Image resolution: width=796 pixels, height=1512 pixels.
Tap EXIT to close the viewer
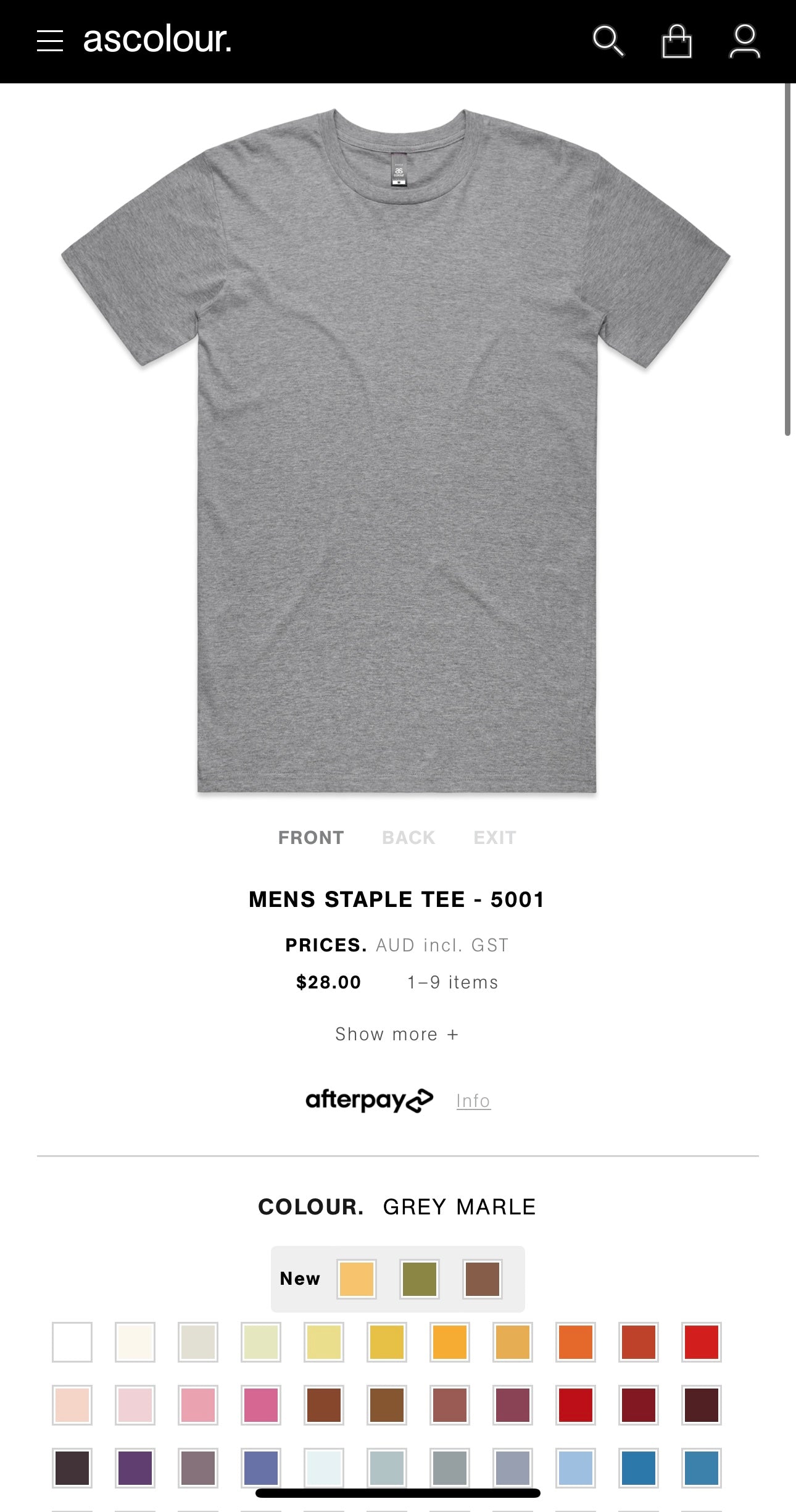(494, 838)
